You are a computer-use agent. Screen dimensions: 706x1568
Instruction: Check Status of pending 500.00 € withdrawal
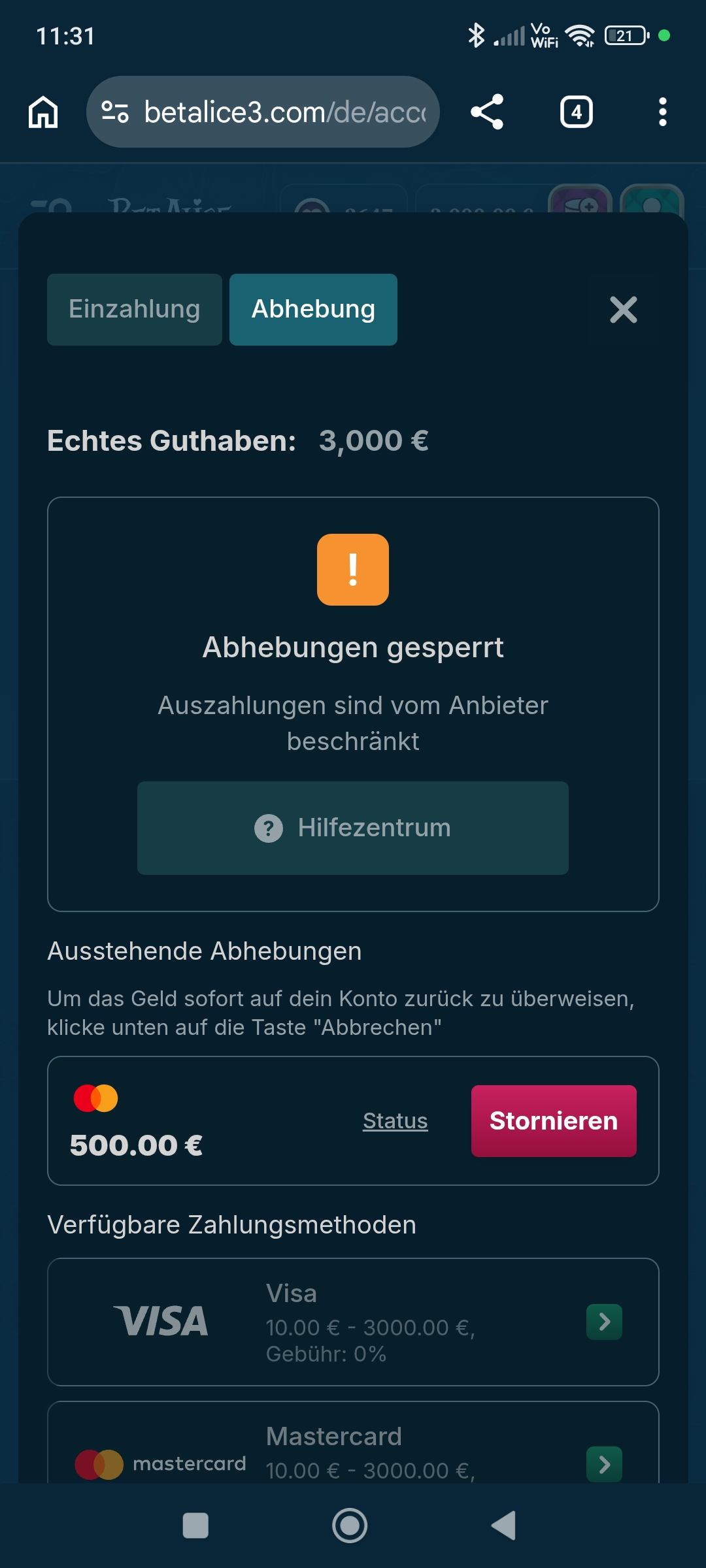[395, 1121]
